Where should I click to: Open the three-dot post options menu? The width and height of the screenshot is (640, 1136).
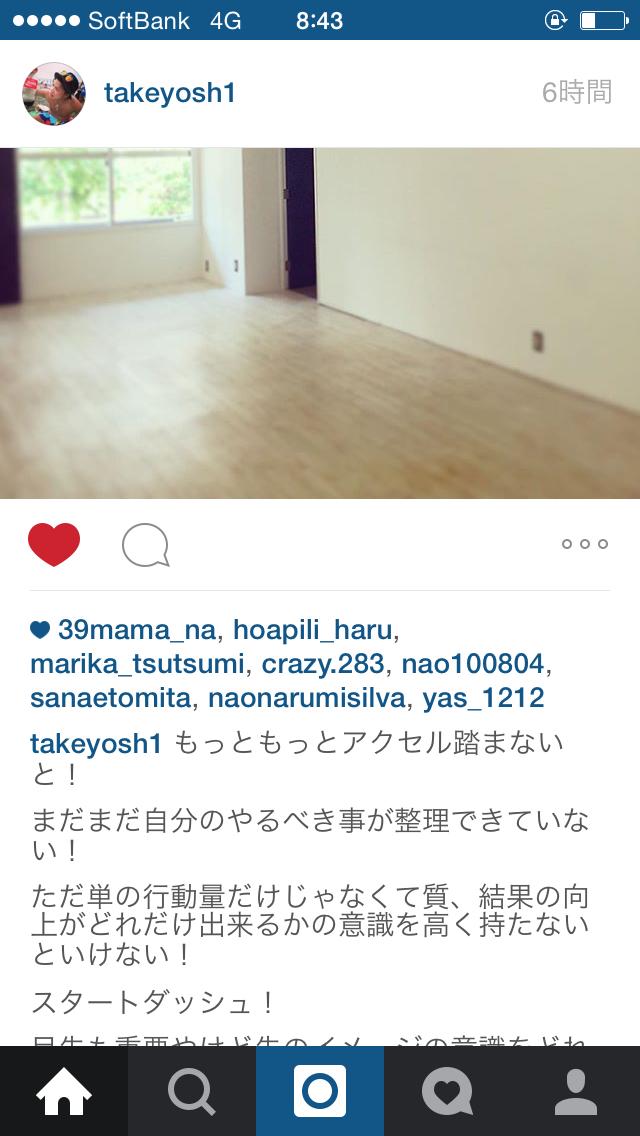click(x=585, y=545)
